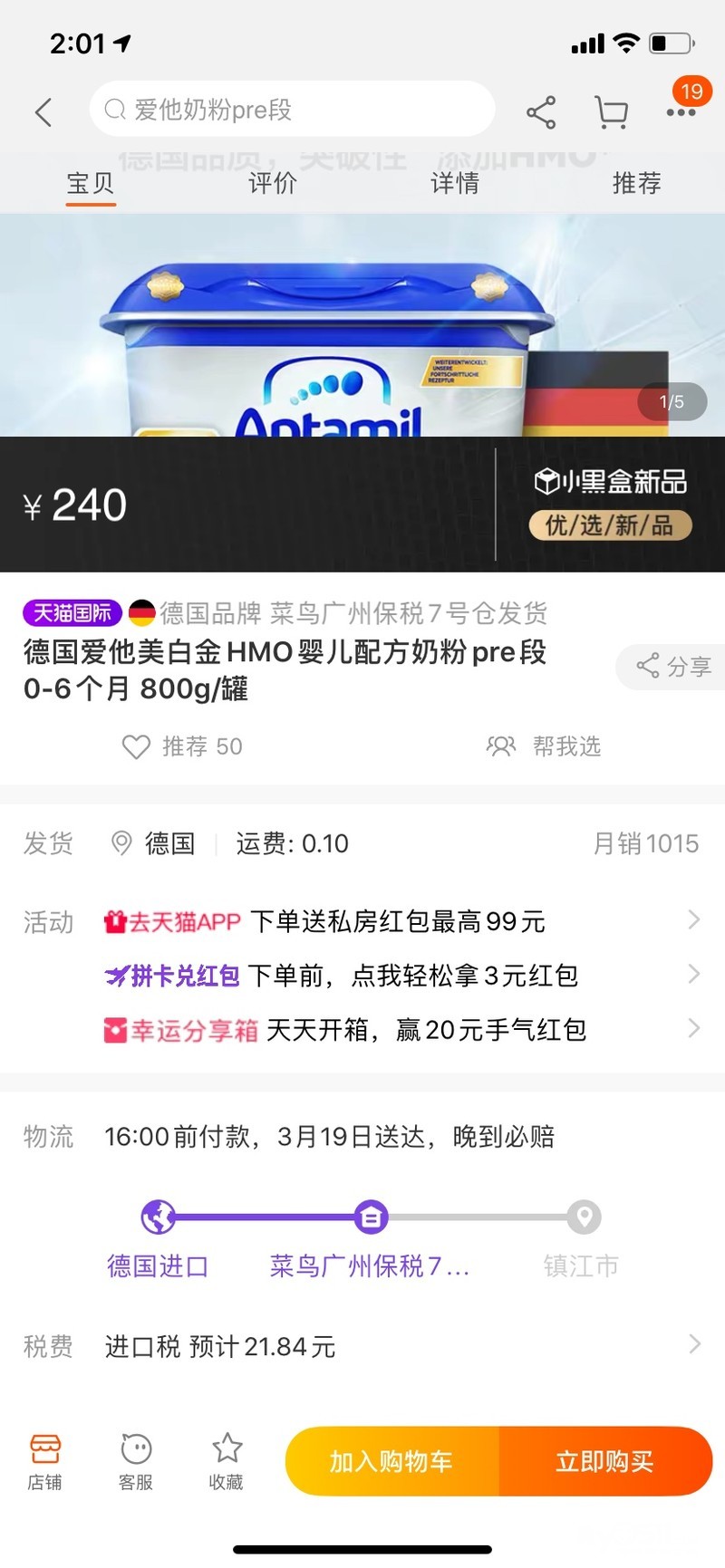Switch to the 推荐 tab

tap(636, 183)
